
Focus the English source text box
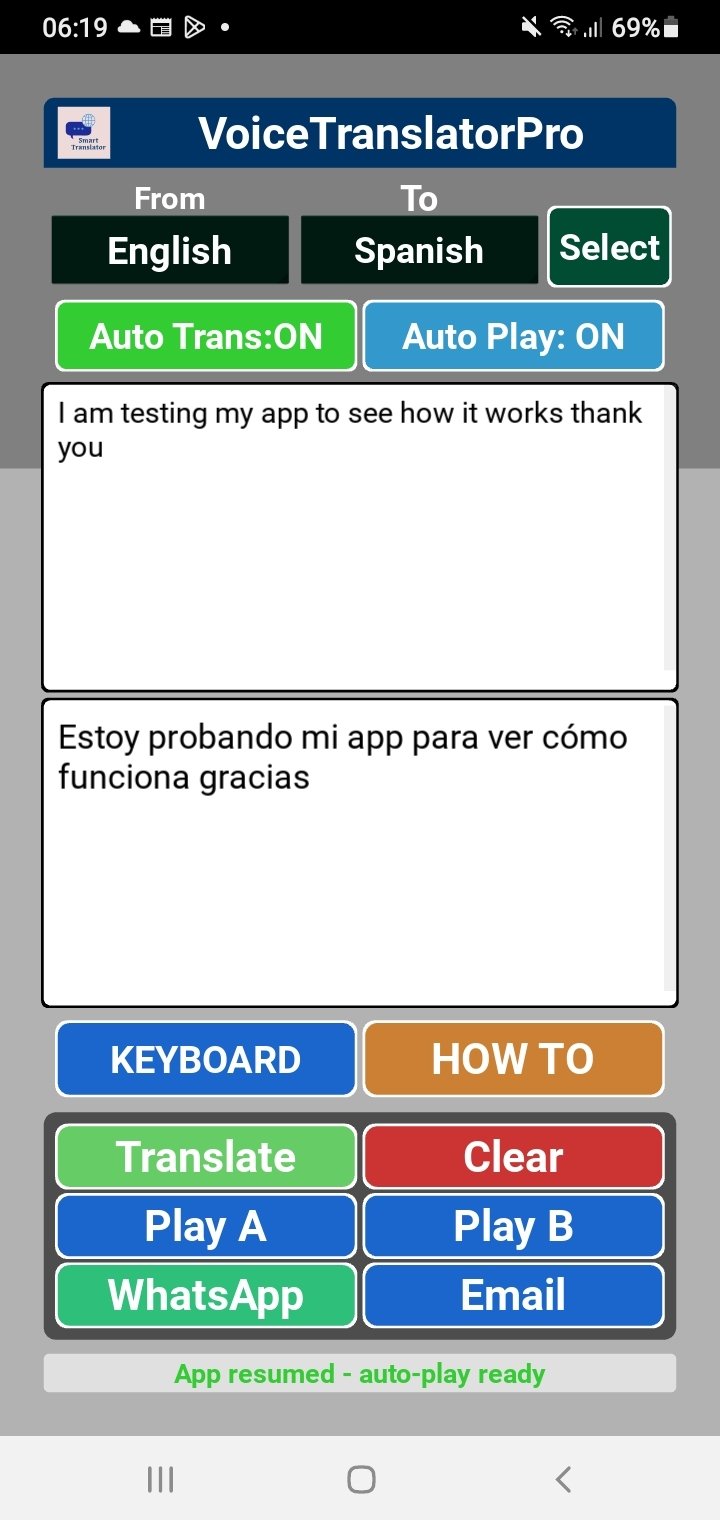tap(359, 537)
